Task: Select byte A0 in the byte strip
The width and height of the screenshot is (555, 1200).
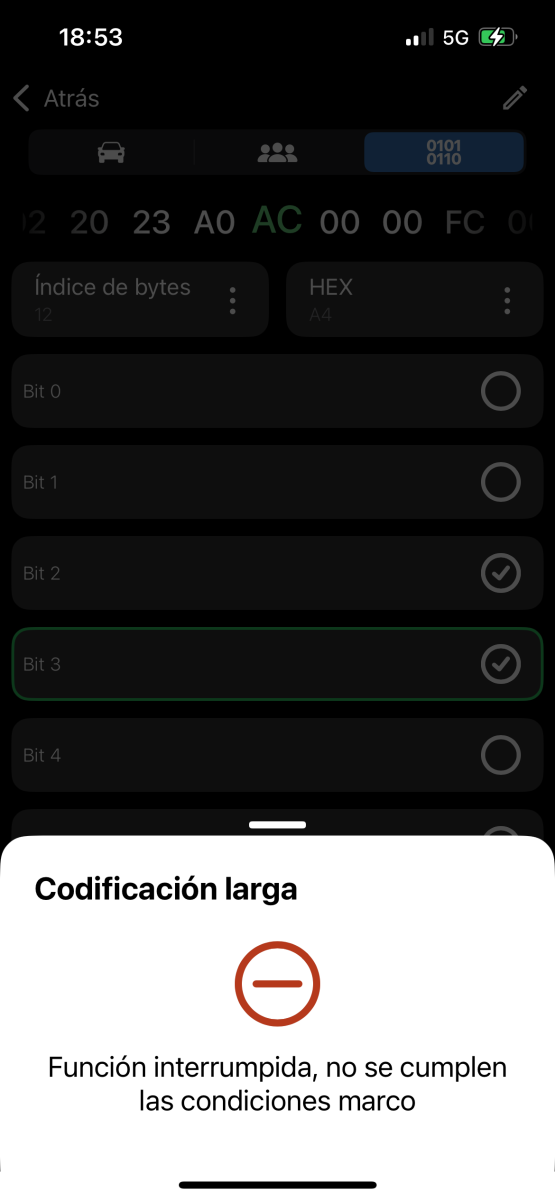Action: (214, 222)
